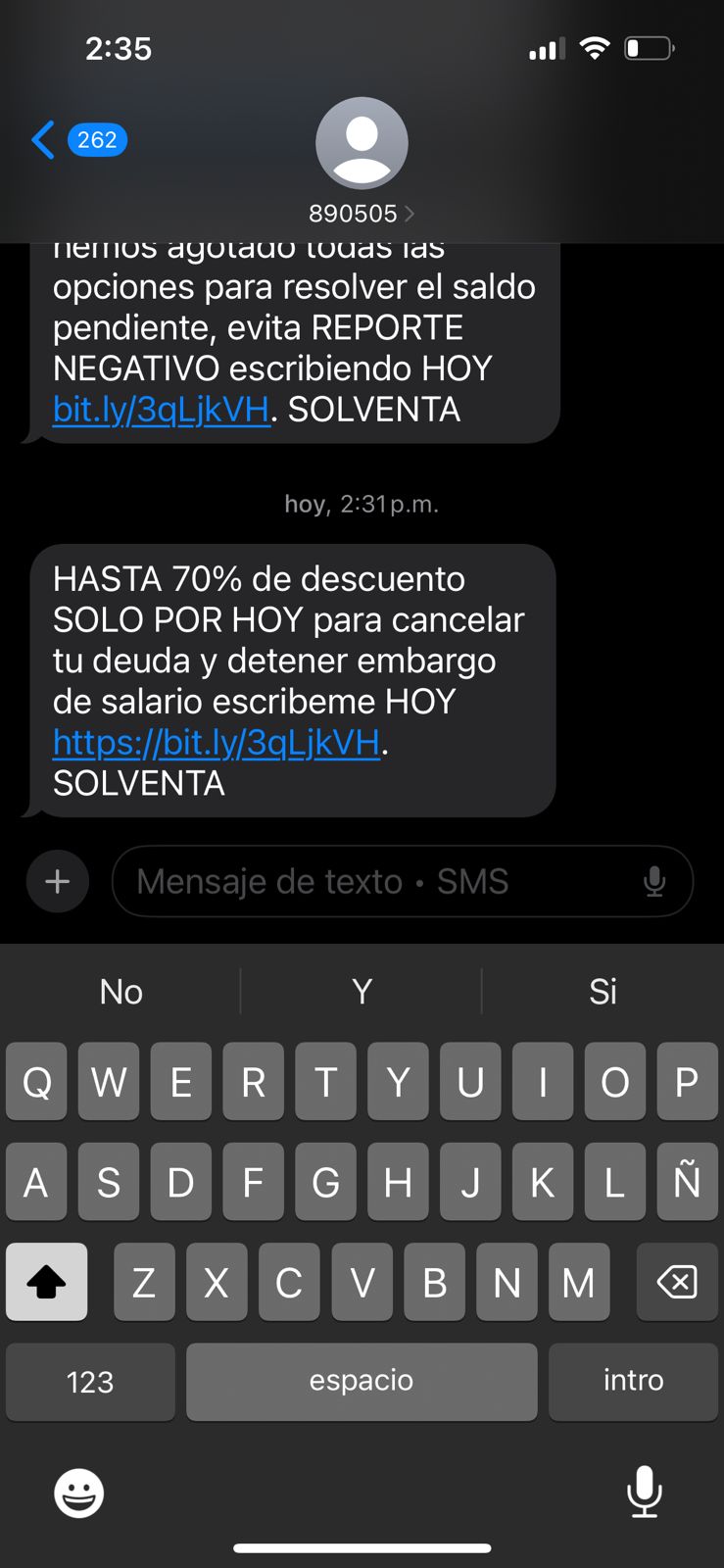Select the "Y" word suggestion
The width and height of the screenshot is (724, 1568).
(x=362, y=992)
